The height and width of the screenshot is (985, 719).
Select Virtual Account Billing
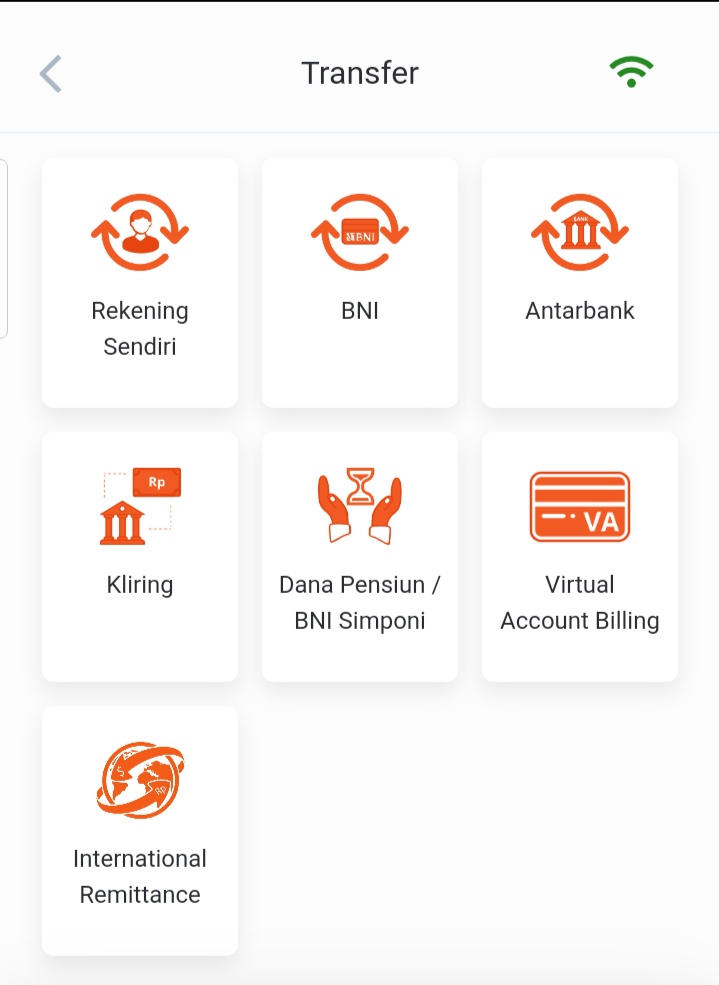pyautogui.click(x=580, y=556)
